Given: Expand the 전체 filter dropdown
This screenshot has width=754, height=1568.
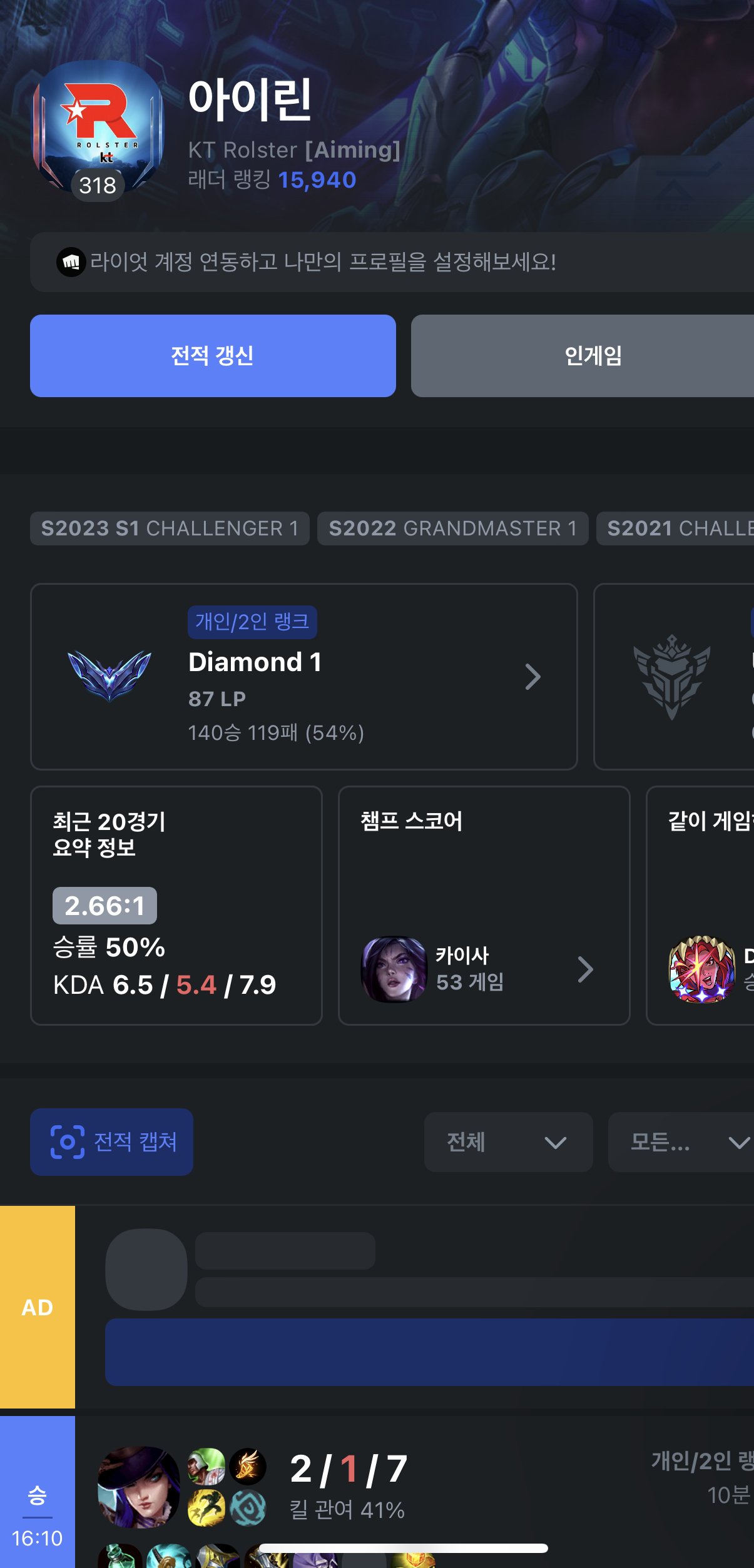Looking at the screenshot, I should tap(508, 1142).
